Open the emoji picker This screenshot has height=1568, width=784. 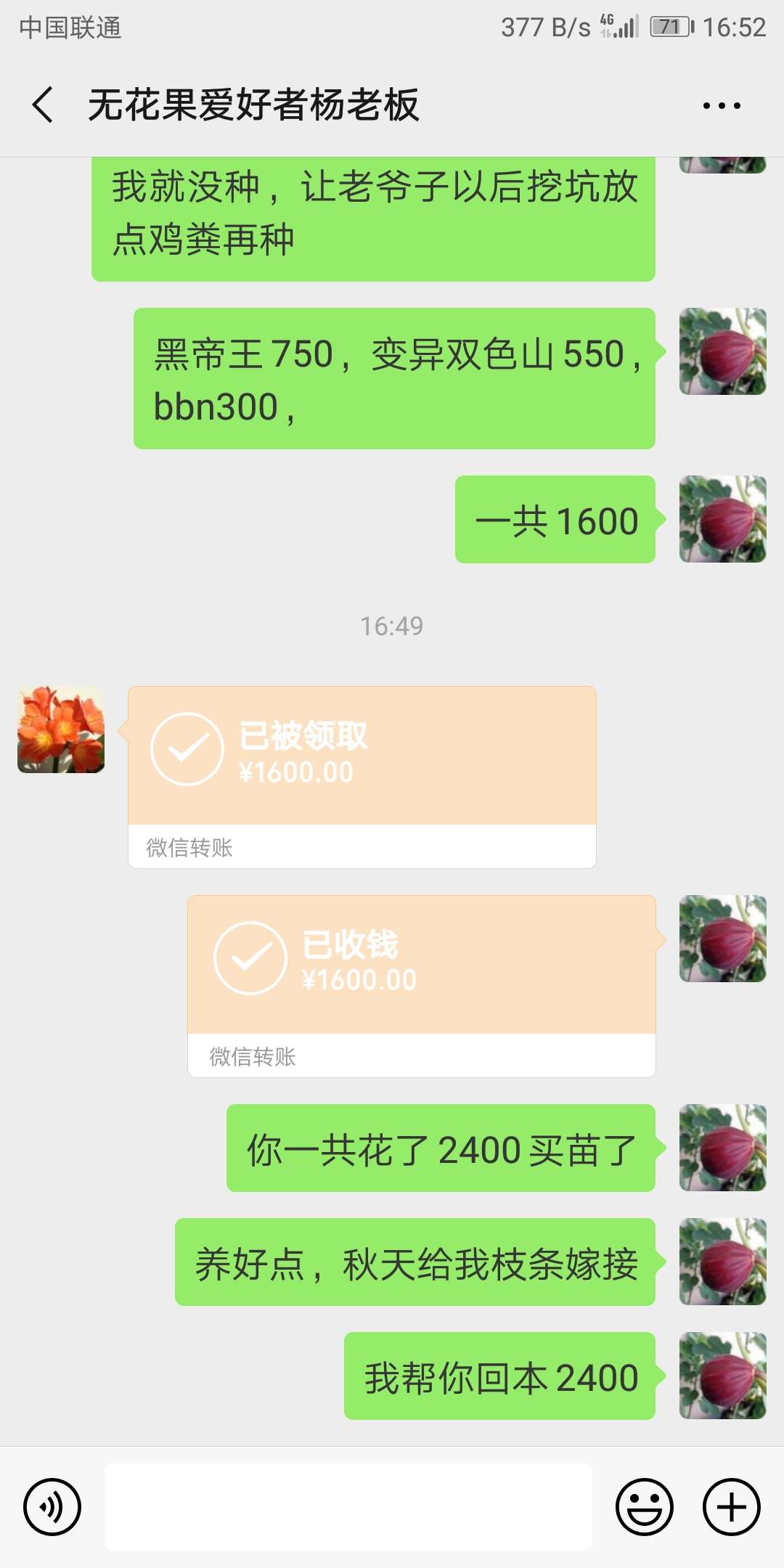[x=645, y=1507]
